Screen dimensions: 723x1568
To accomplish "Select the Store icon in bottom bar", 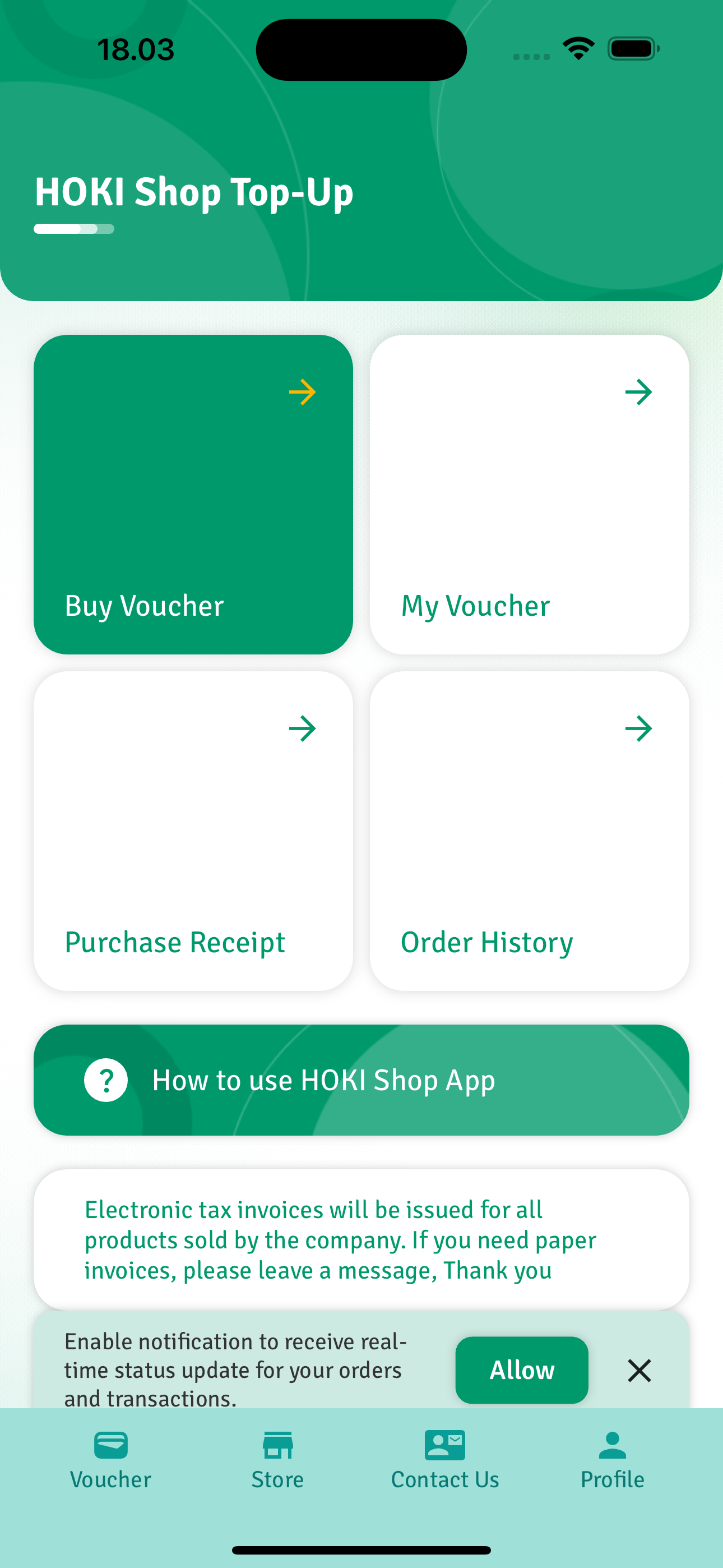I will (277, 1445).
